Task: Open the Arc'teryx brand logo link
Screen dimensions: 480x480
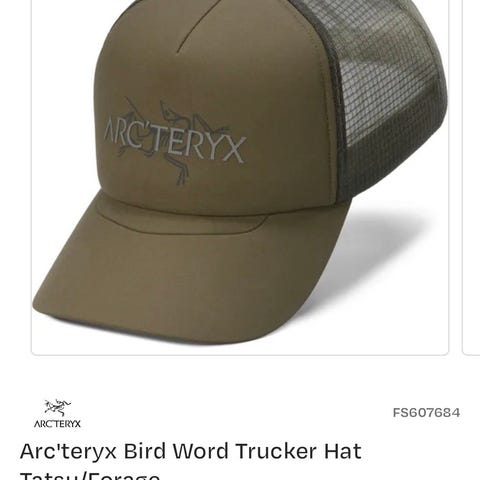Action: click(57, 413)
